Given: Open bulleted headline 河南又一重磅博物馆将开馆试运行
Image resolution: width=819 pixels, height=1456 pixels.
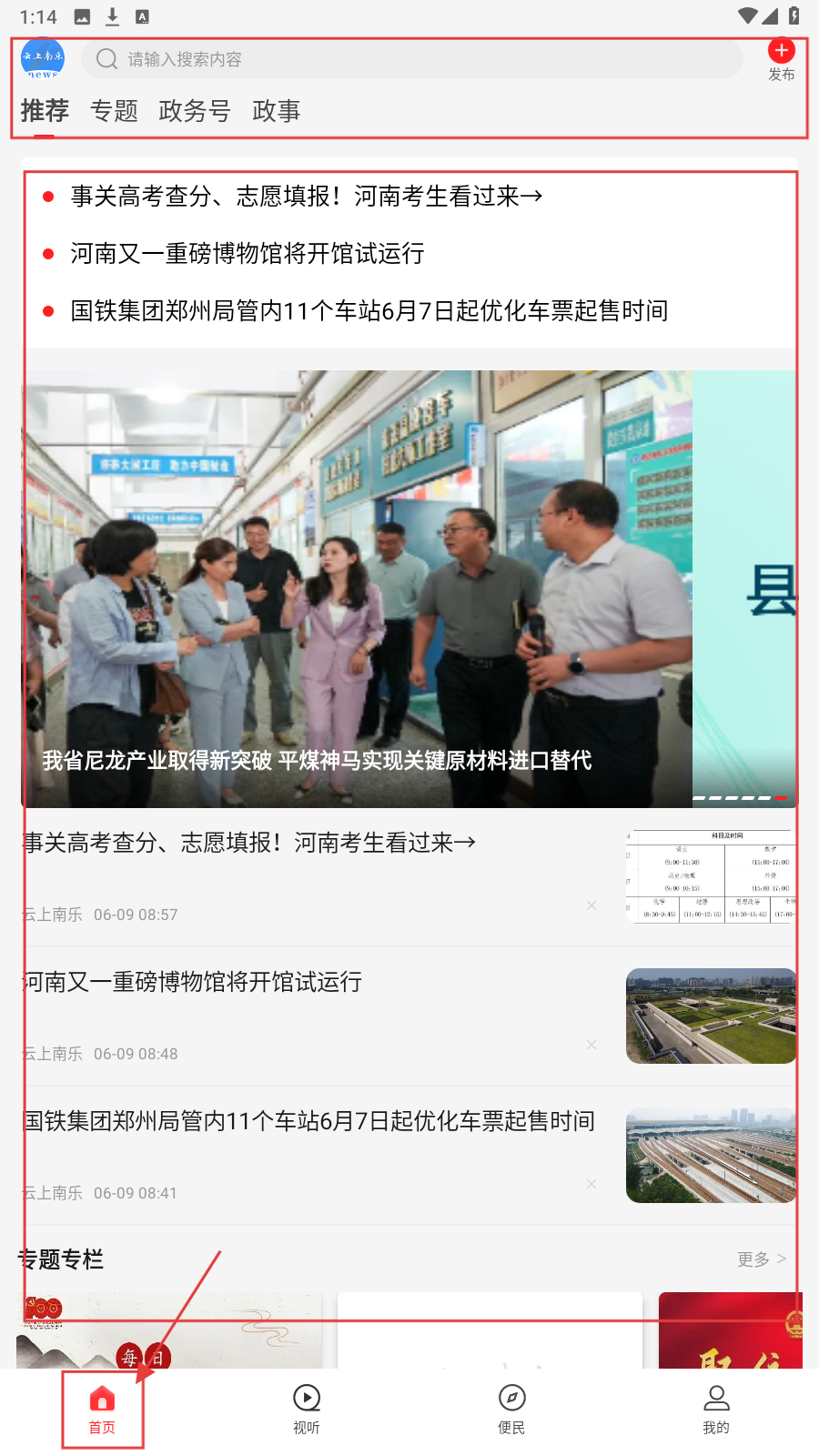Looking at the screenshot, I should pyautogui.click(x=248, y=254).
